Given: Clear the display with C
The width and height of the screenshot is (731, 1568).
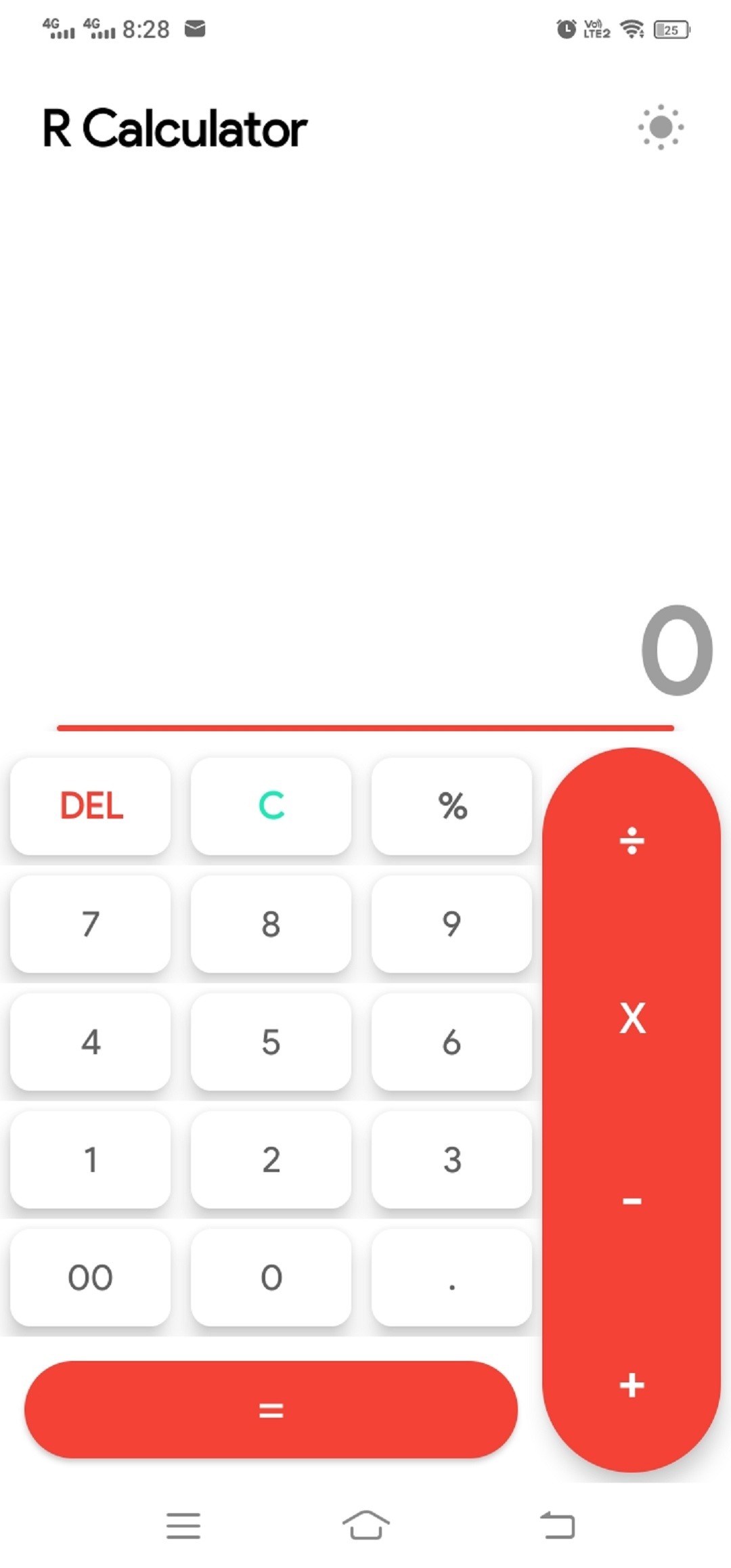Looking at the screenshot, I should 271,806.
